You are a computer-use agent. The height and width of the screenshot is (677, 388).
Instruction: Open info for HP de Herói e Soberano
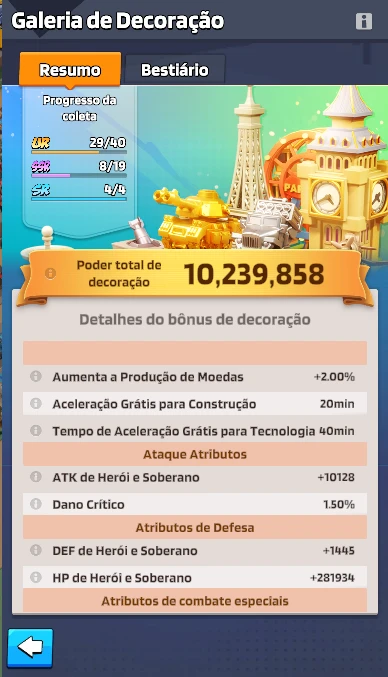point(36,577)
